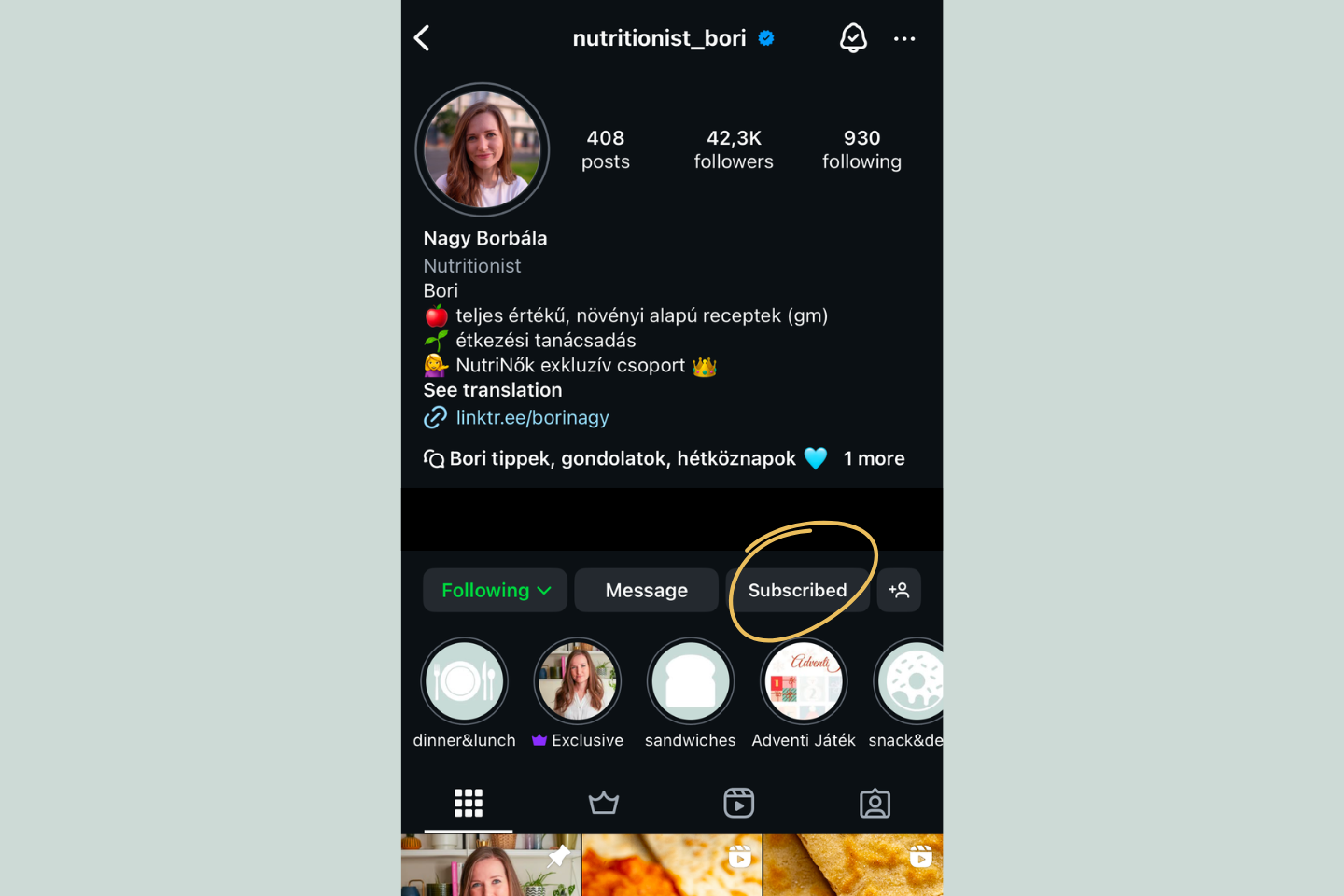Open the 930 following list

coord(861,149)
